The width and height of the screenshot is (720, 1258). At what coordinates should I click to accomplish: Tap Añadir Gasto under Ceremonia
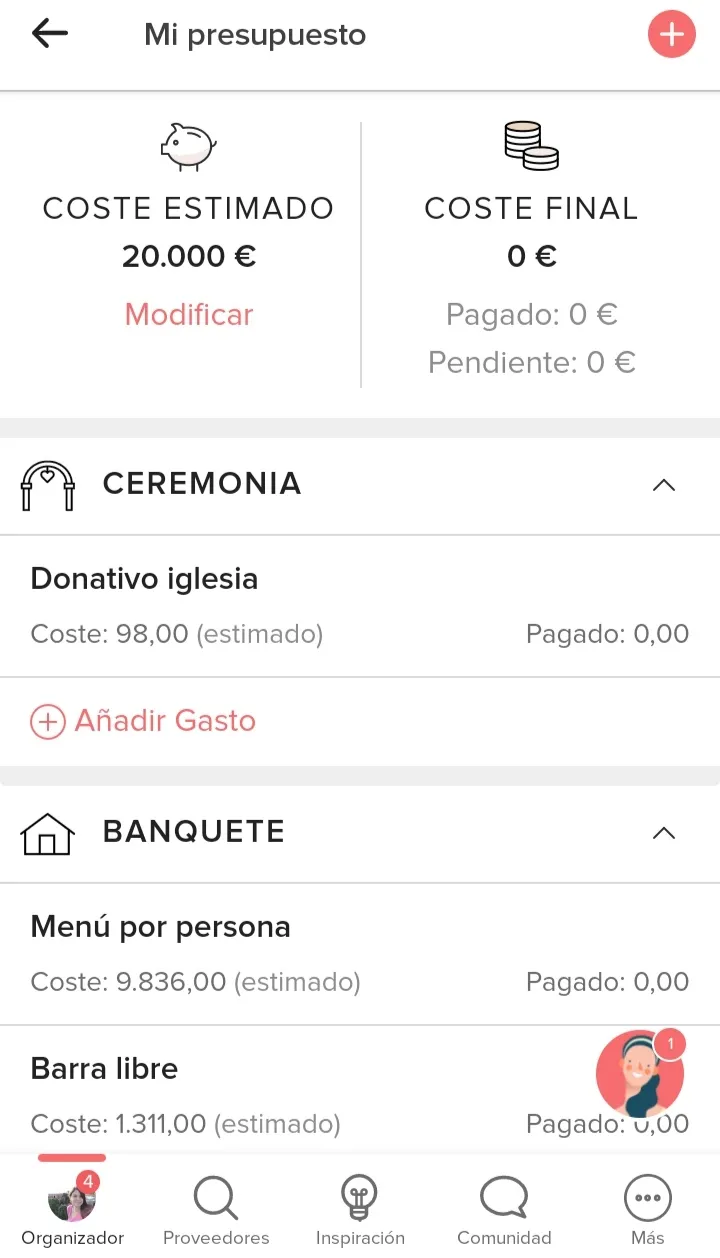click(143, 721)
